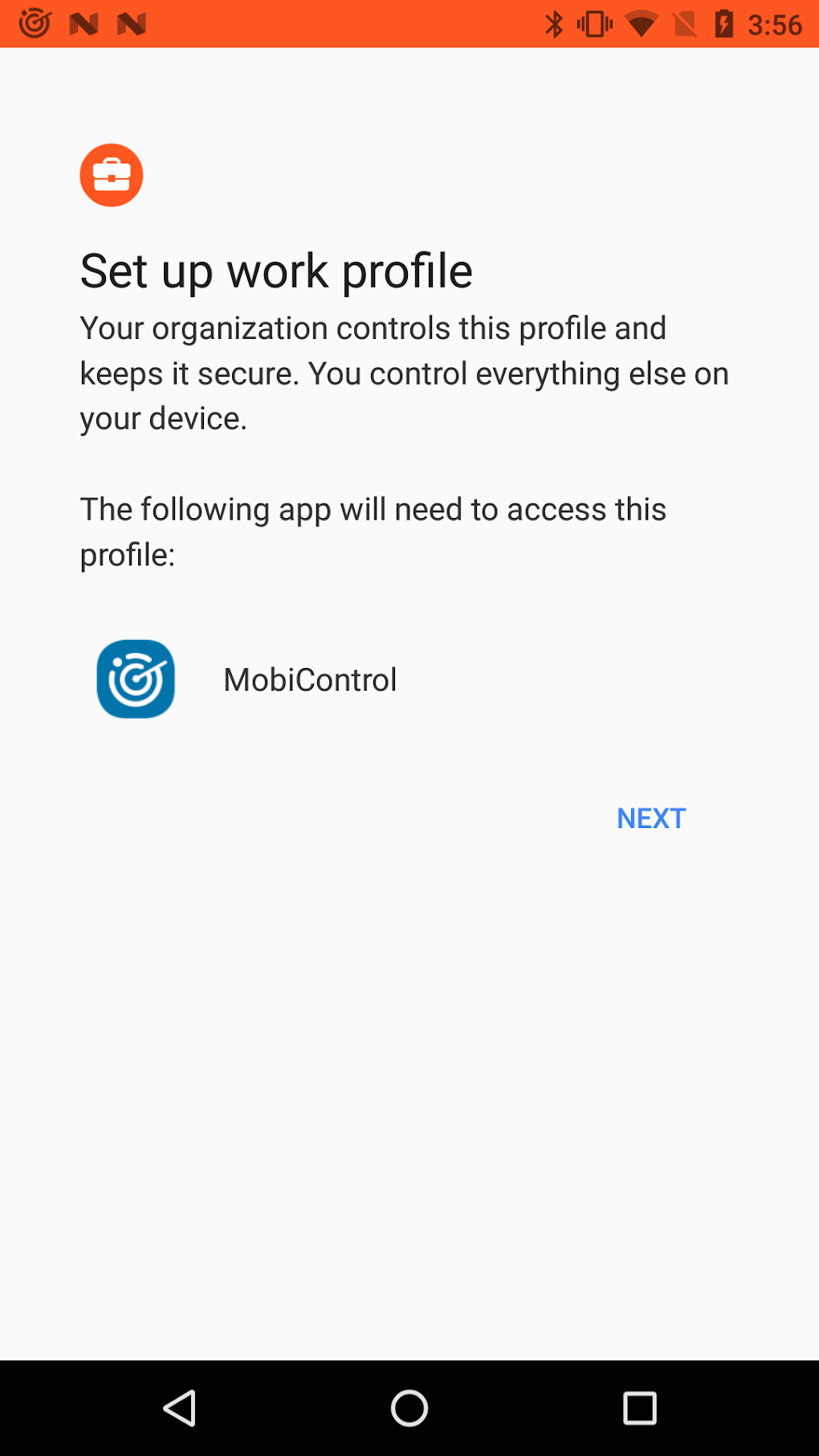This screenshot has width=819, height=1456.
Task: Click the battery charging indicator
Action: coord(724,23)
